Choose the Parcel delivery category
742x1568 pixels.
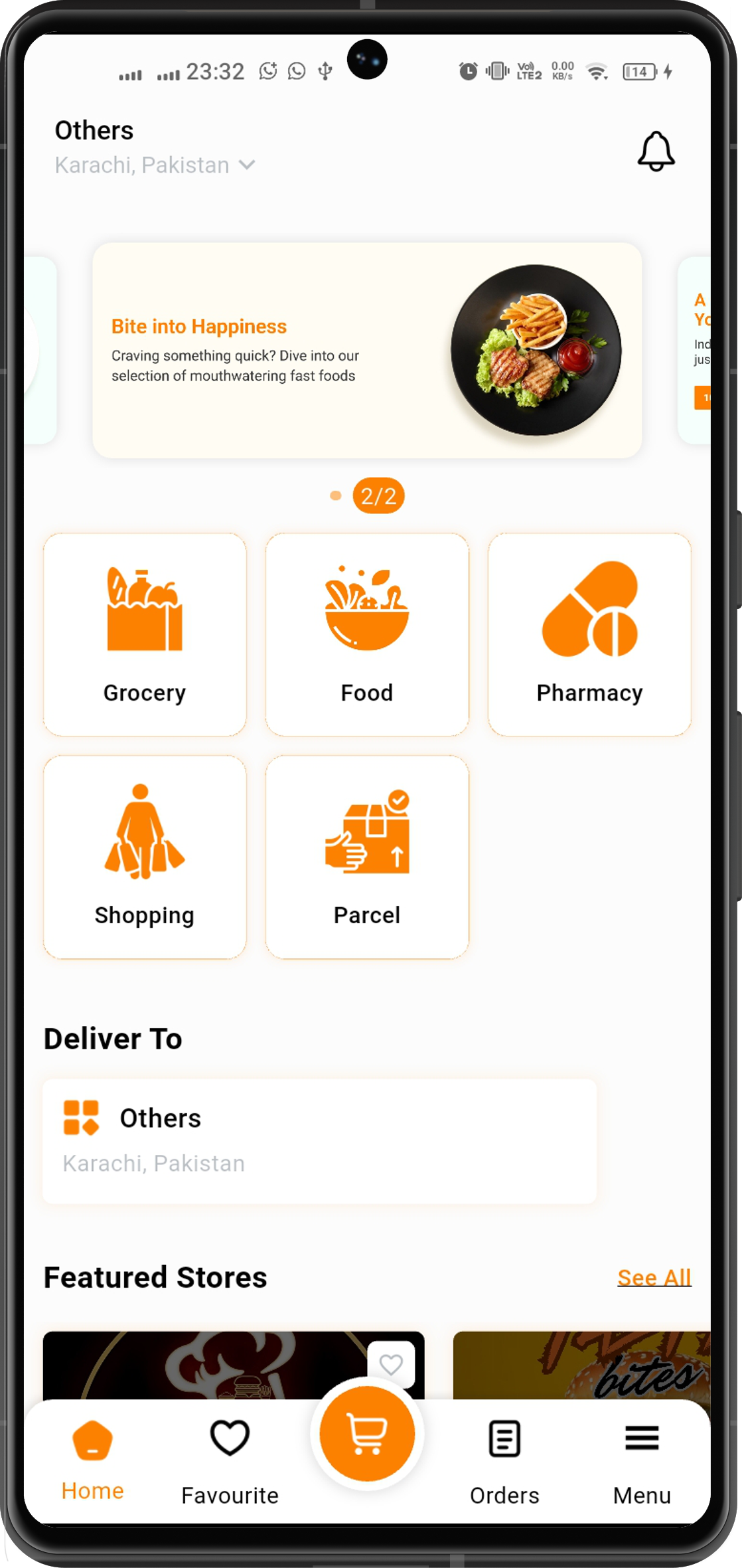pyautogui.click(x=367, y=857)
